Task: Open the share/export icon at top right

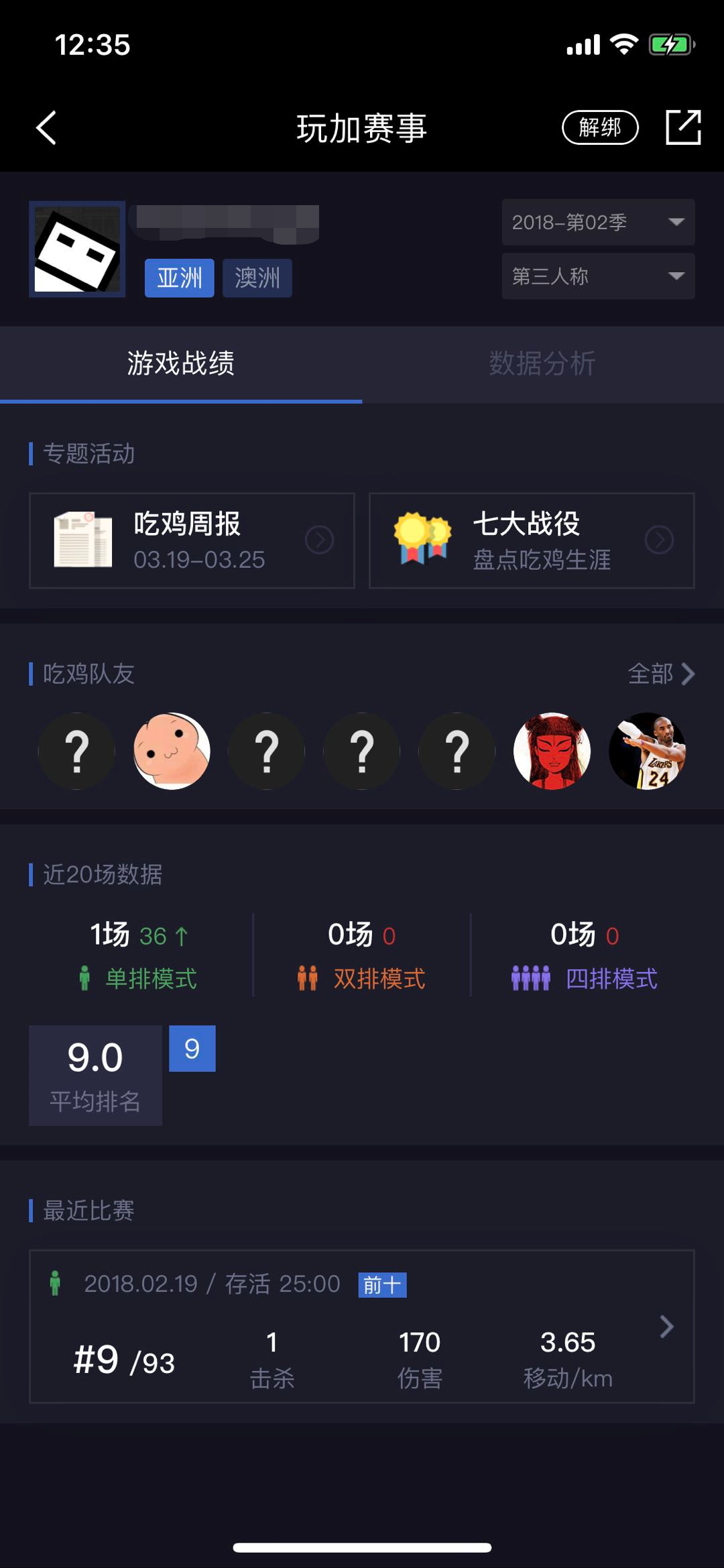Action: click(x=683, y=127)
